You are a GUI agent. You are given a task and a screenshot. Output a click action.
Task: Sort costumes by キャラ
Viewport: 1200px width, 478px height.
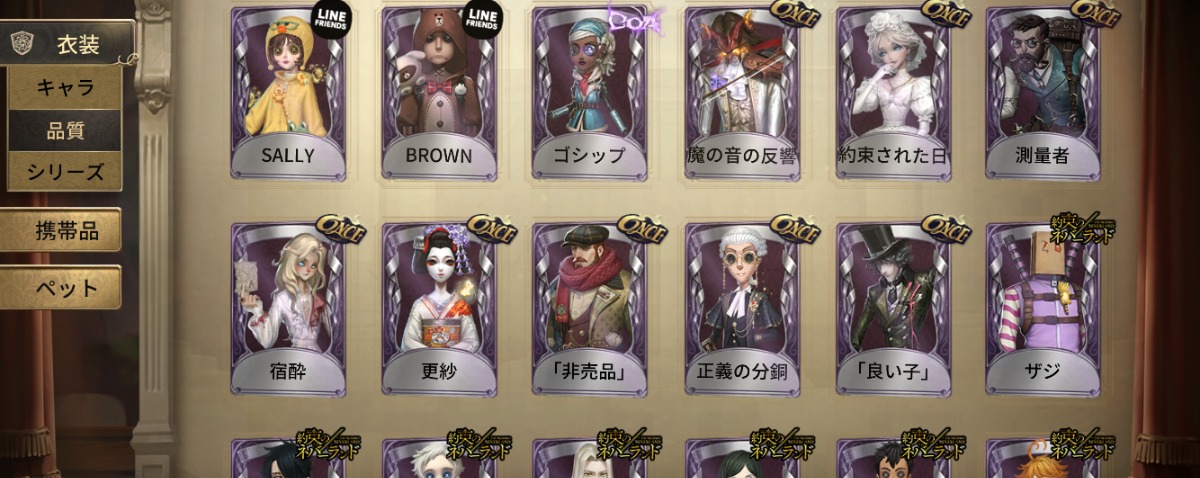click(65, 87)
